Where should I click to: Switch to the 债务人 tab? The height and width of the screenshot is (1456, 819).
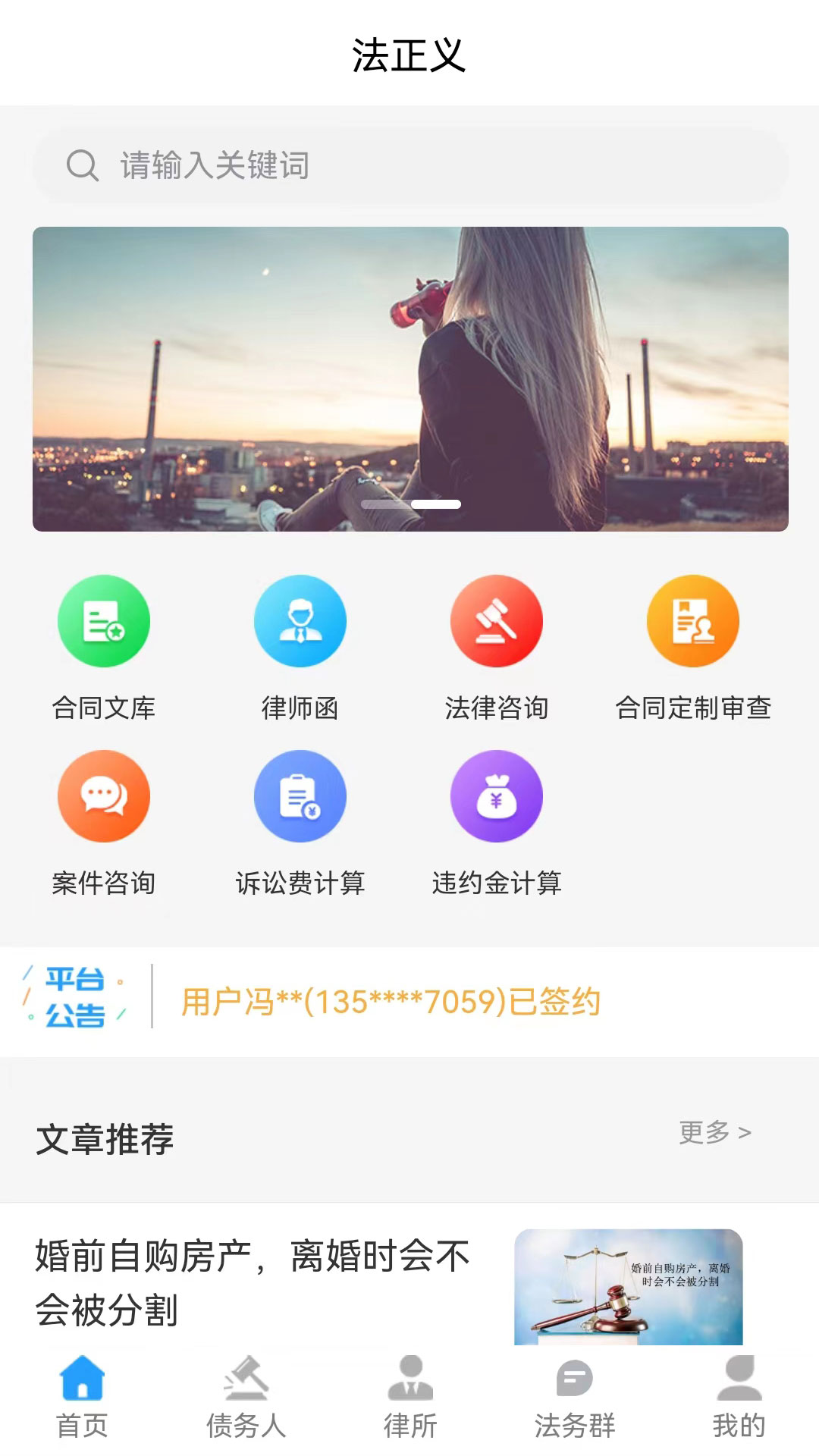point(246,1397)
